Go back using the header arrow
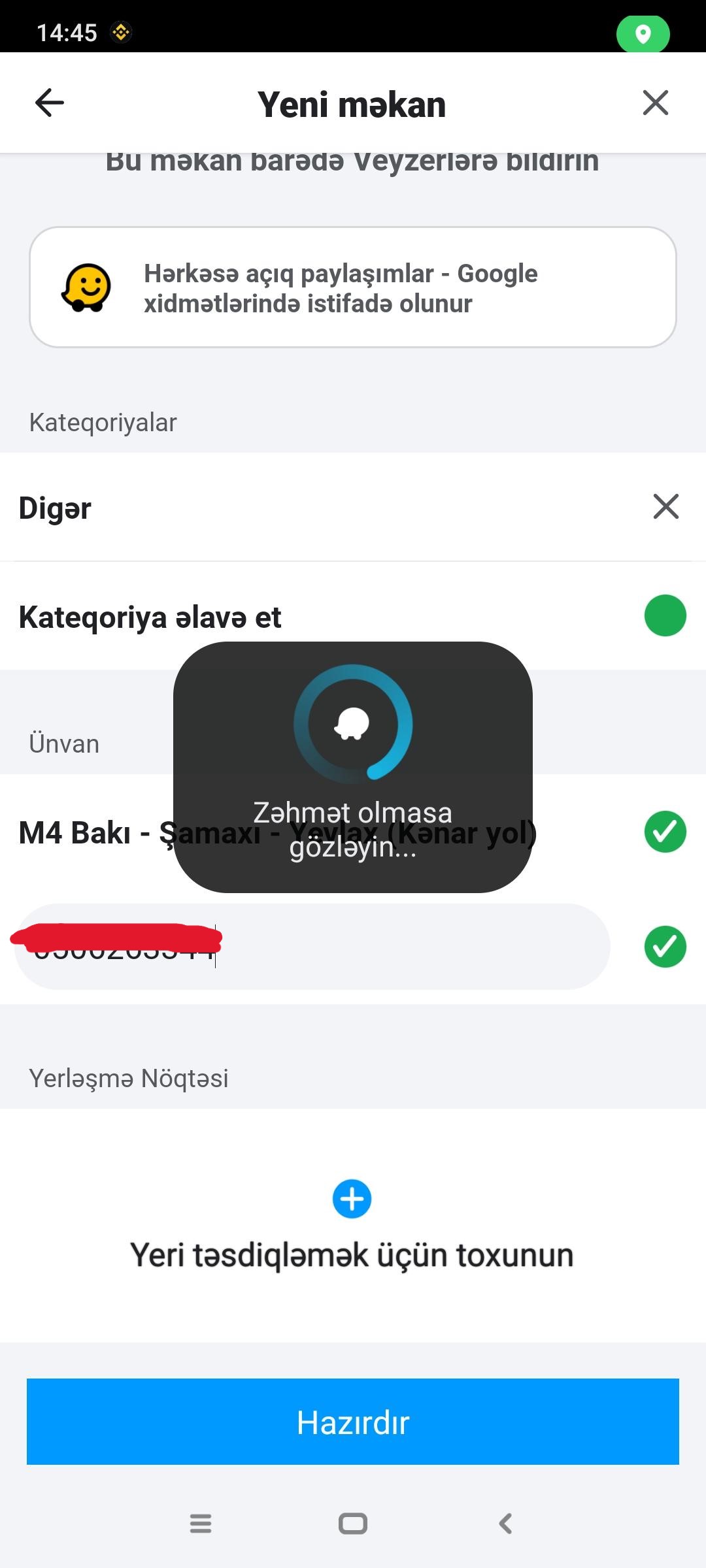Viewport: 706px width, 1568px height. coord(50,103)
